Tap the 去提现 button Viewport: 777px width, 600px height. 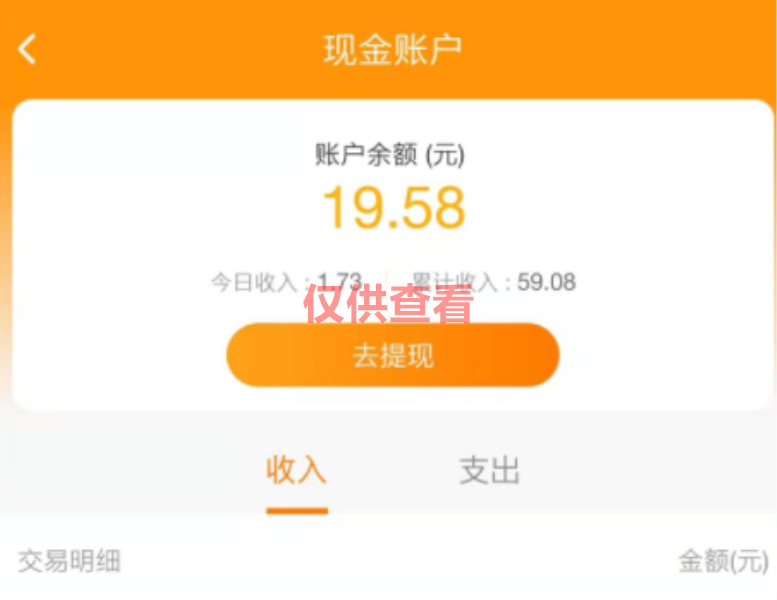[x=392, y=355]
